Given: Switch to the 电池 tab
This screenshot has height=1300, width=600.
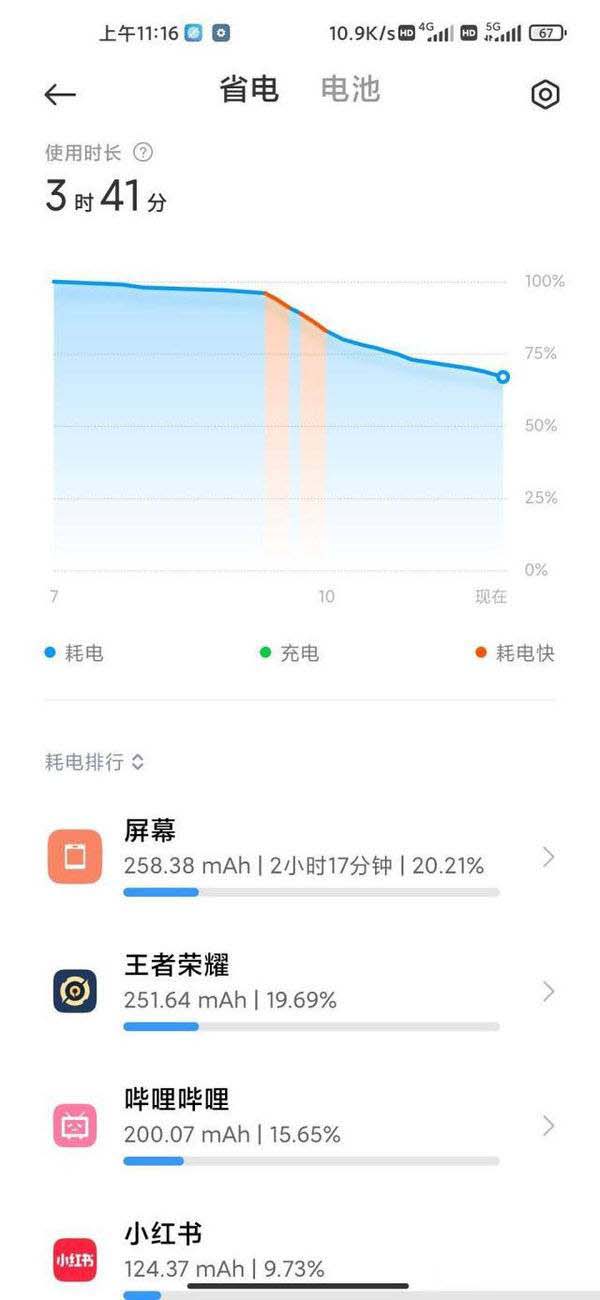Looking at the screenshot, I should point(350,90).
